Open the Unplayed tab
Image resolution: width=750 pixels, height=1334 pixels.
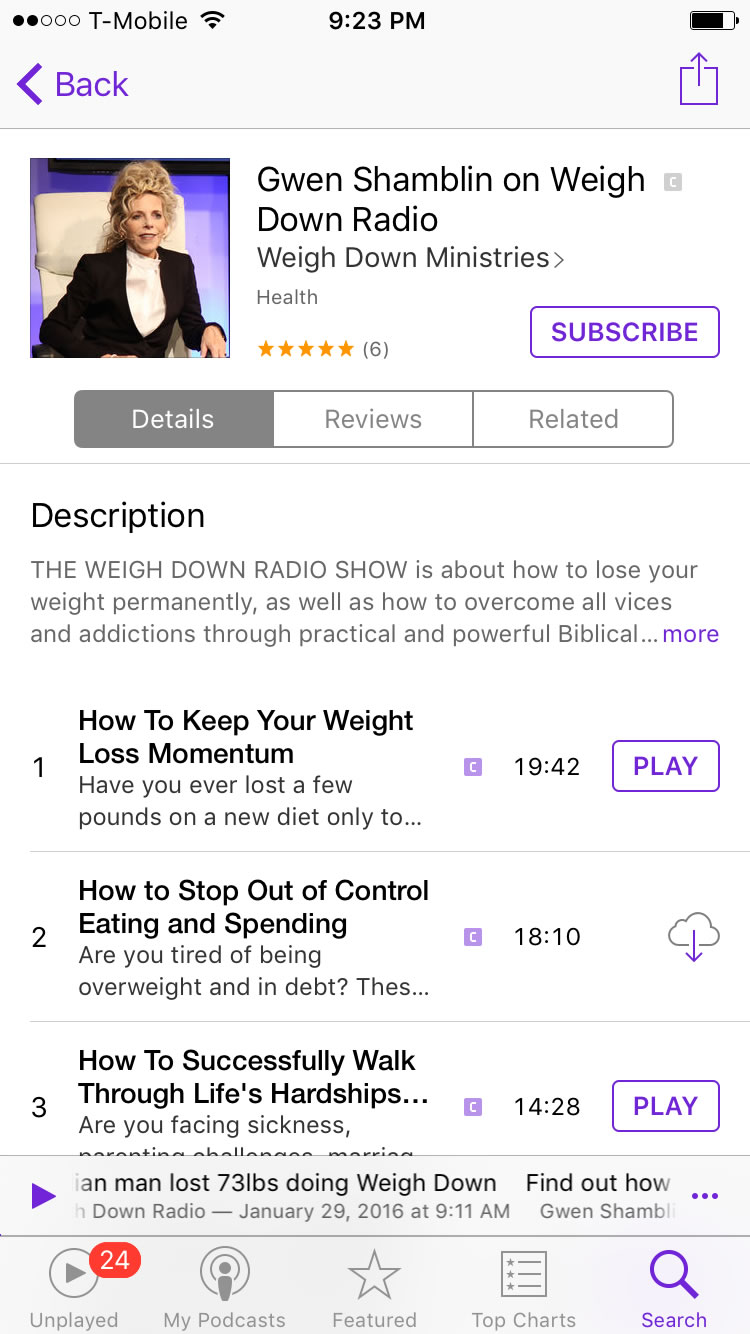coord(74,1288)
